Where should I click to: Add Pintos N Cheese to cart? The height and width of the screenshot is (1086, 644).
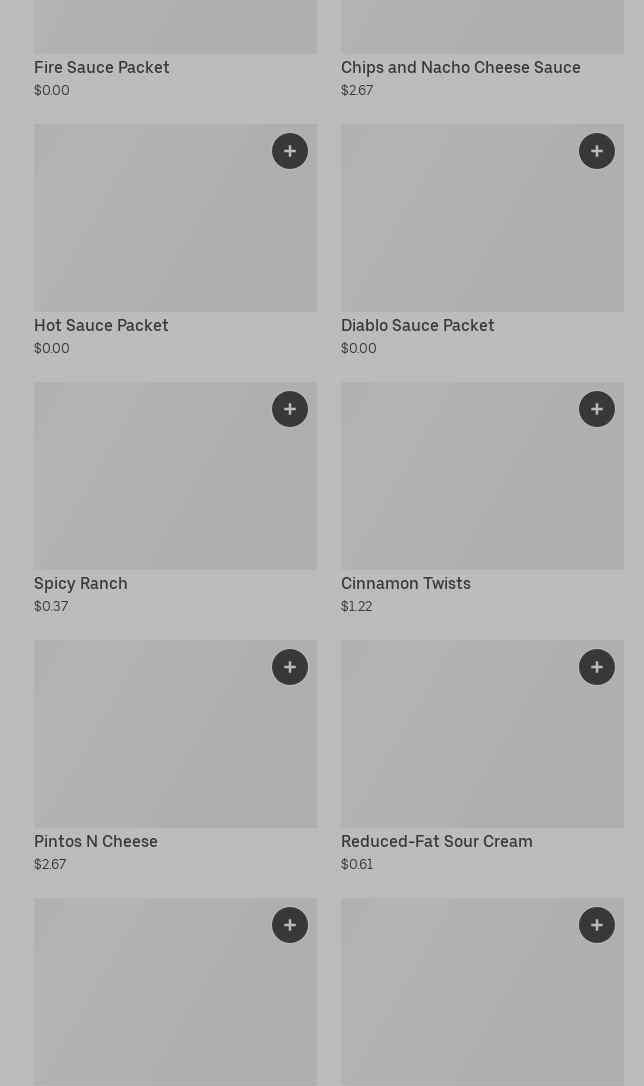point(290,667)
